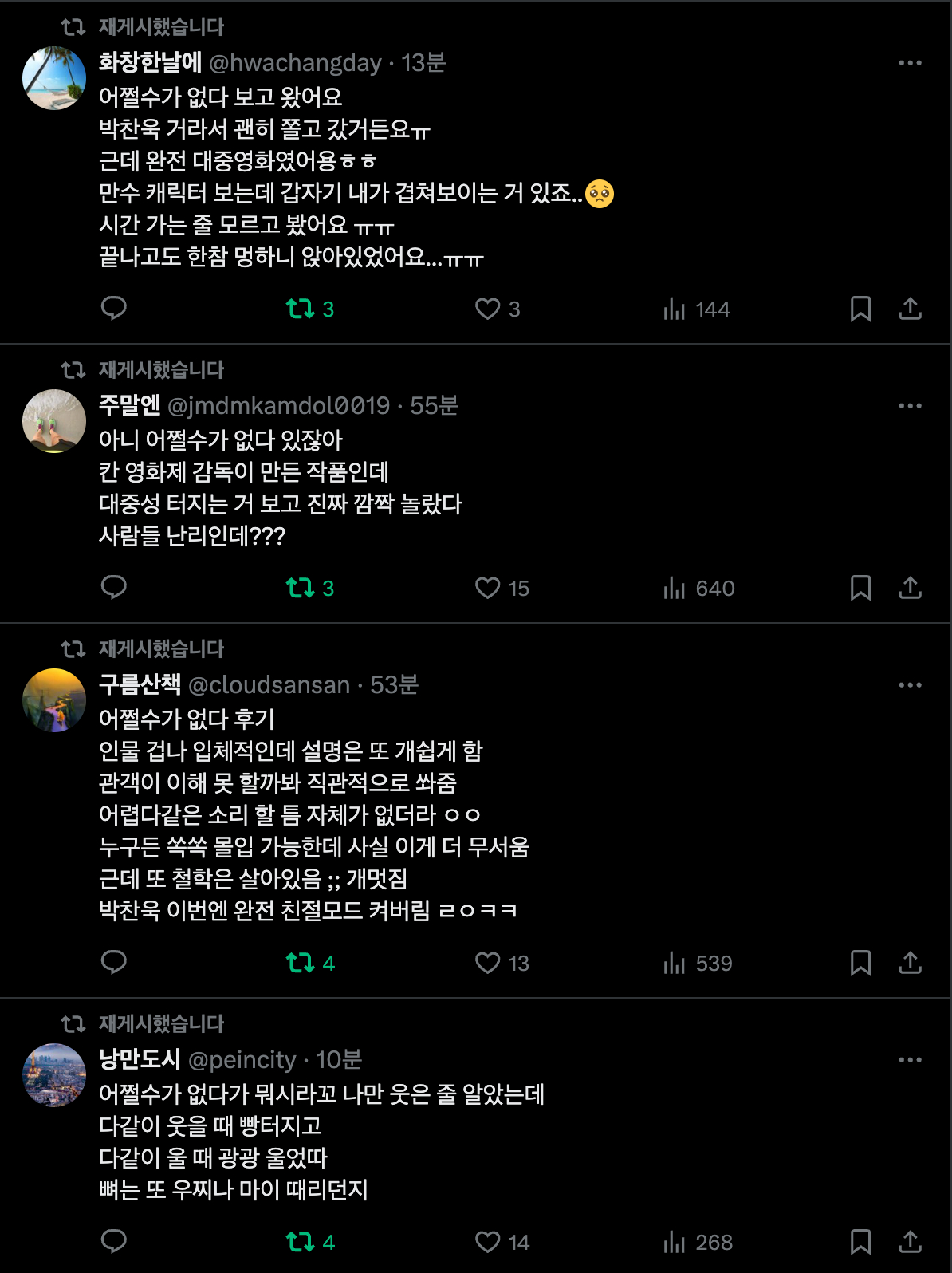The image size is (952, 1273).
Task: Open 구름산책's profile name
Action: click(140, 684)
